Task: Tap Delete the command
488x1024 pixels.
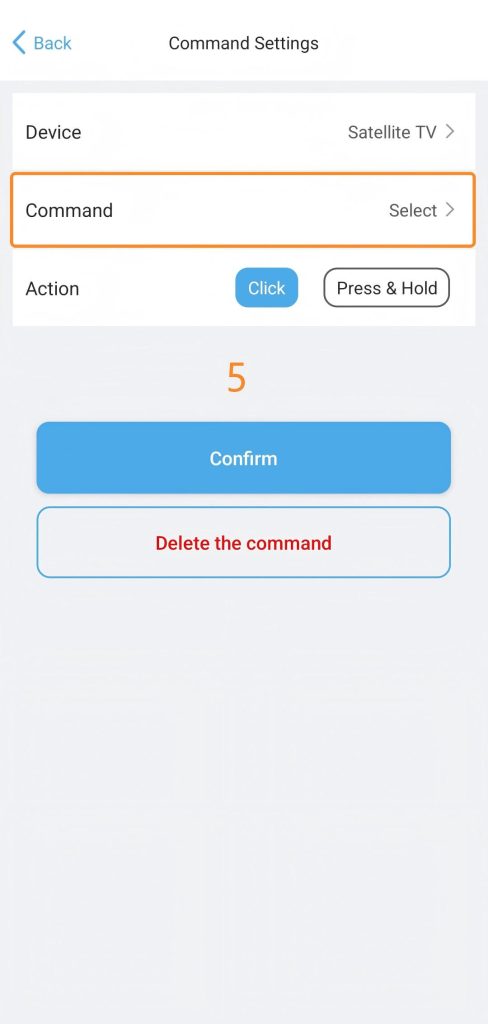Action: (x=244, y=543)
